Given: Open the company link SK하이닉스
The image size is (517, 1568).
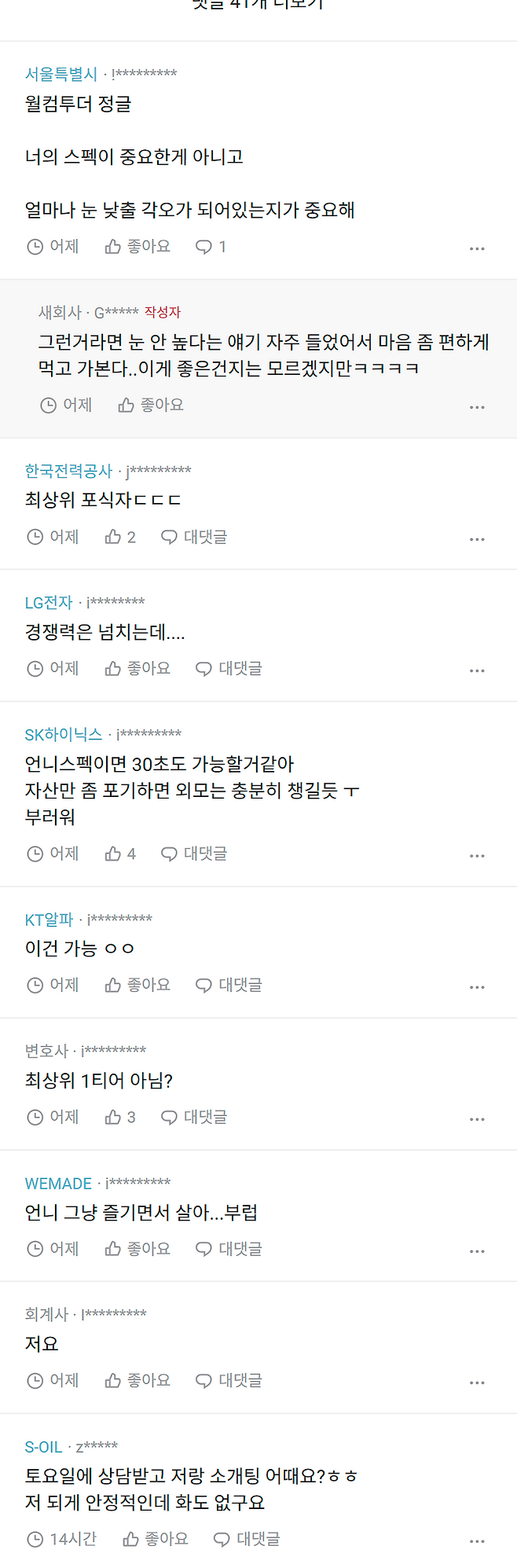Looking at the screenshot, I should click(64, 734).
